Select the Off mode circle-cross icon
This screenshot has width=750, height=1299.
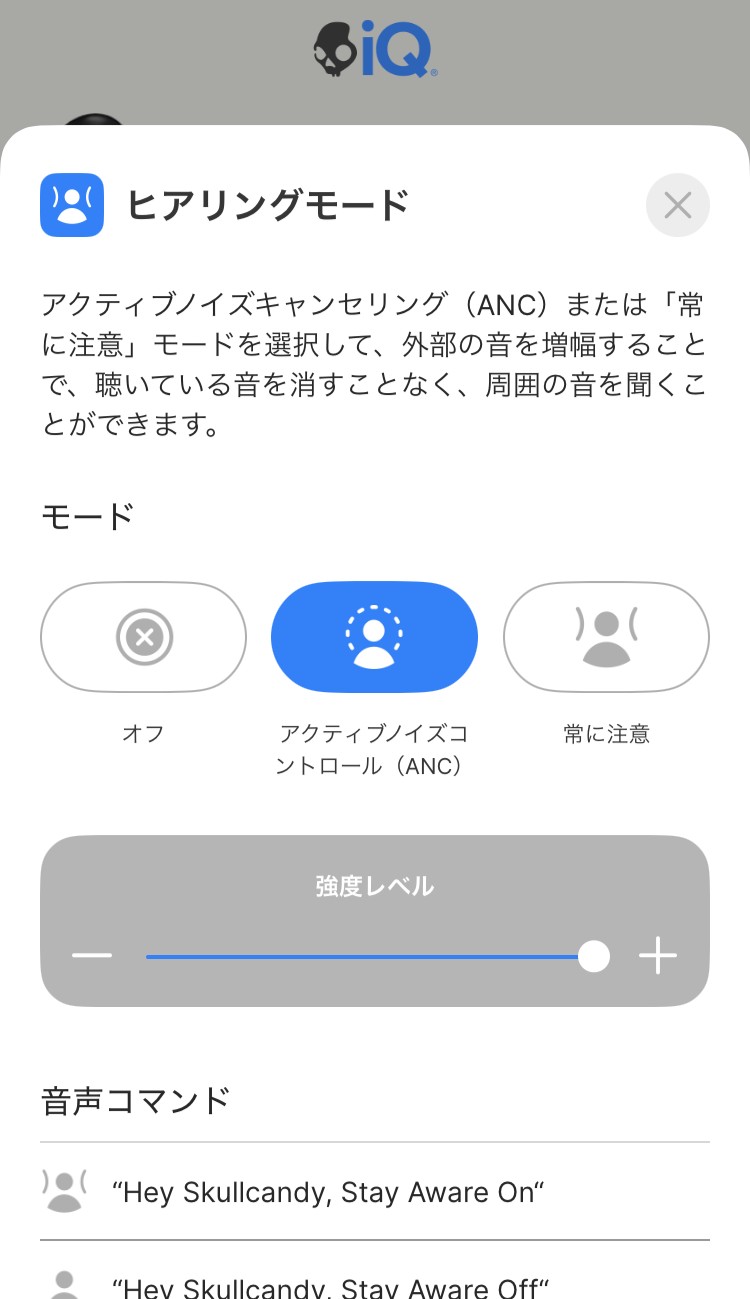[x=143, y=636]
